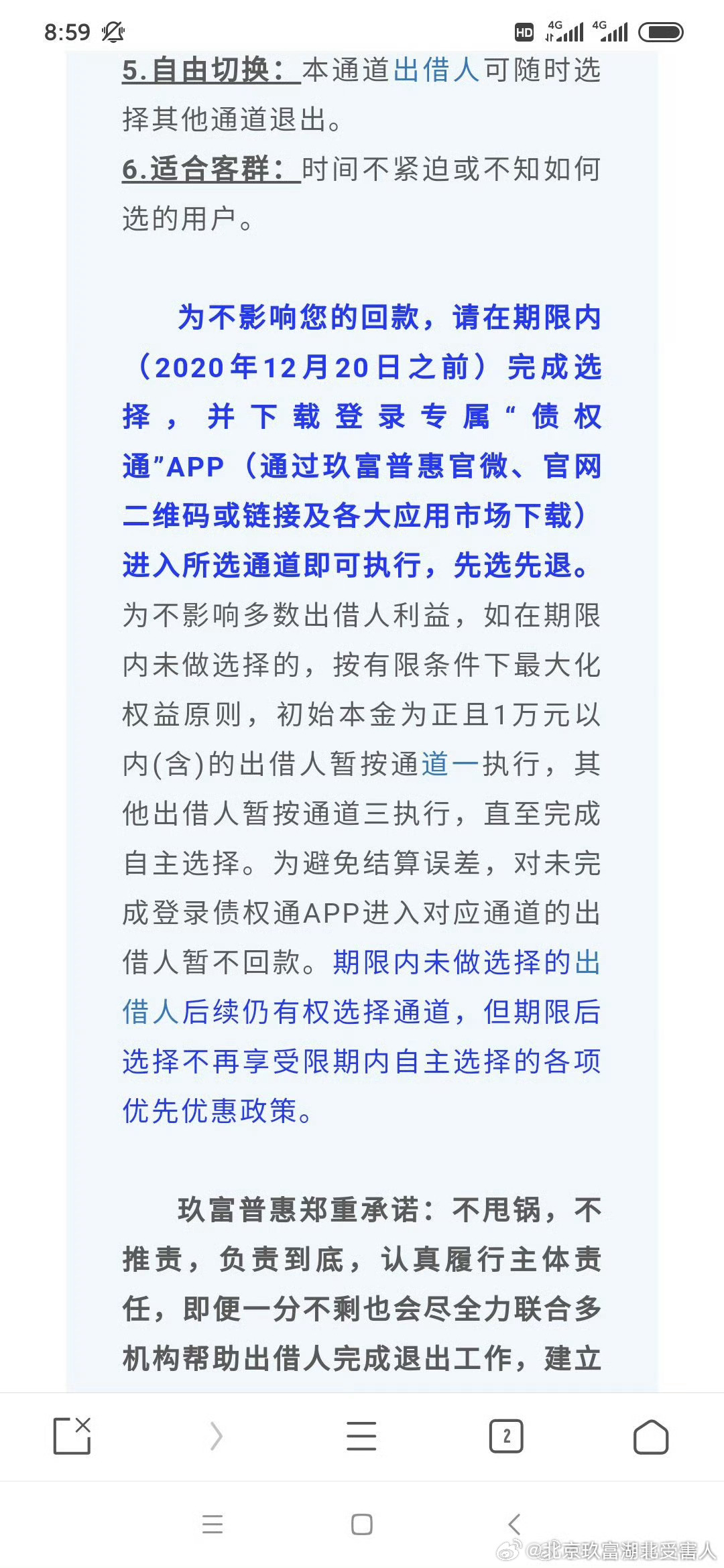Open the browser menu
The width and height of the screenshot is (724, 1568).
pyautogui.click(x=361, y=1436)
